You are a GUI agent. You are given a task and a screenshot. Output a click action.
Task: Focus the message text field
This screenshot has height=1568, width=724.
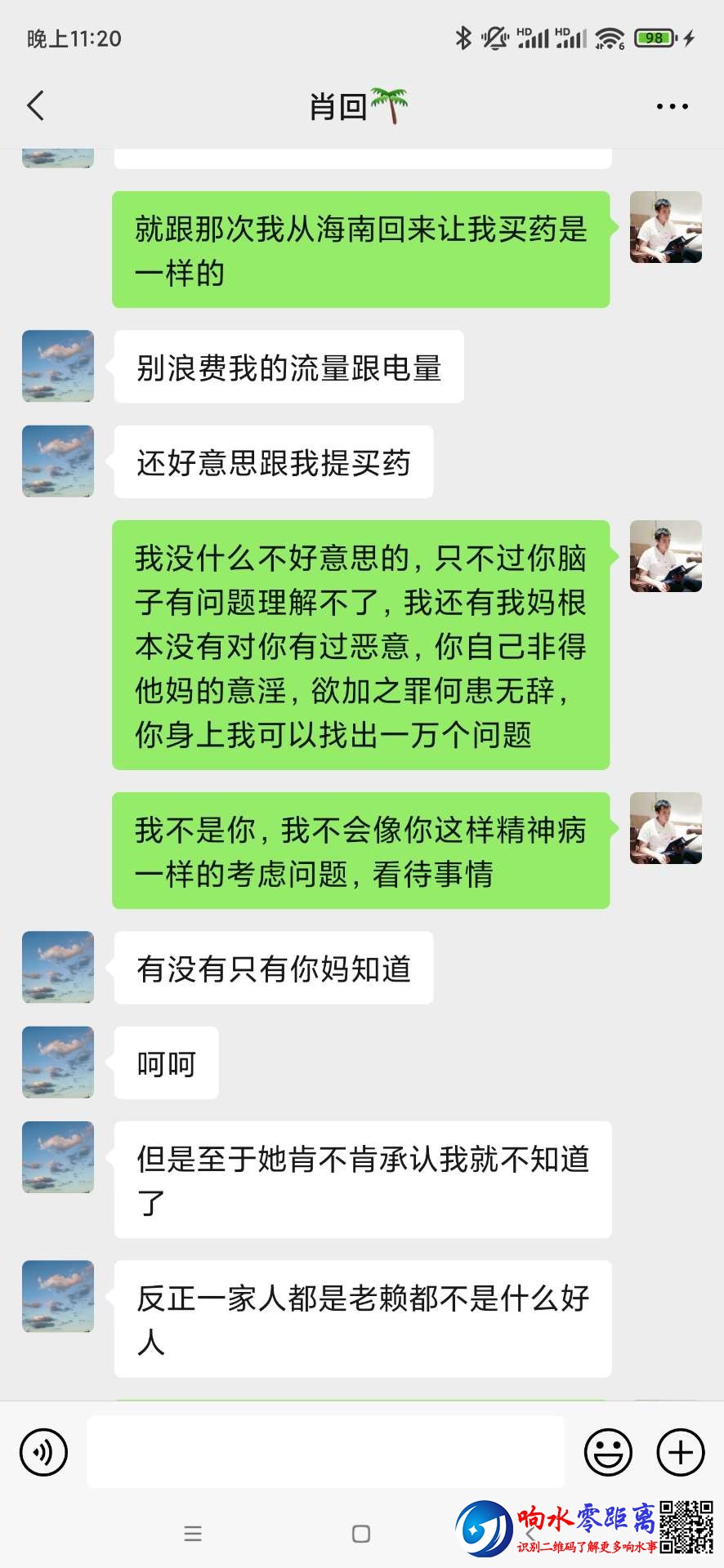(x=325, y=1452)
